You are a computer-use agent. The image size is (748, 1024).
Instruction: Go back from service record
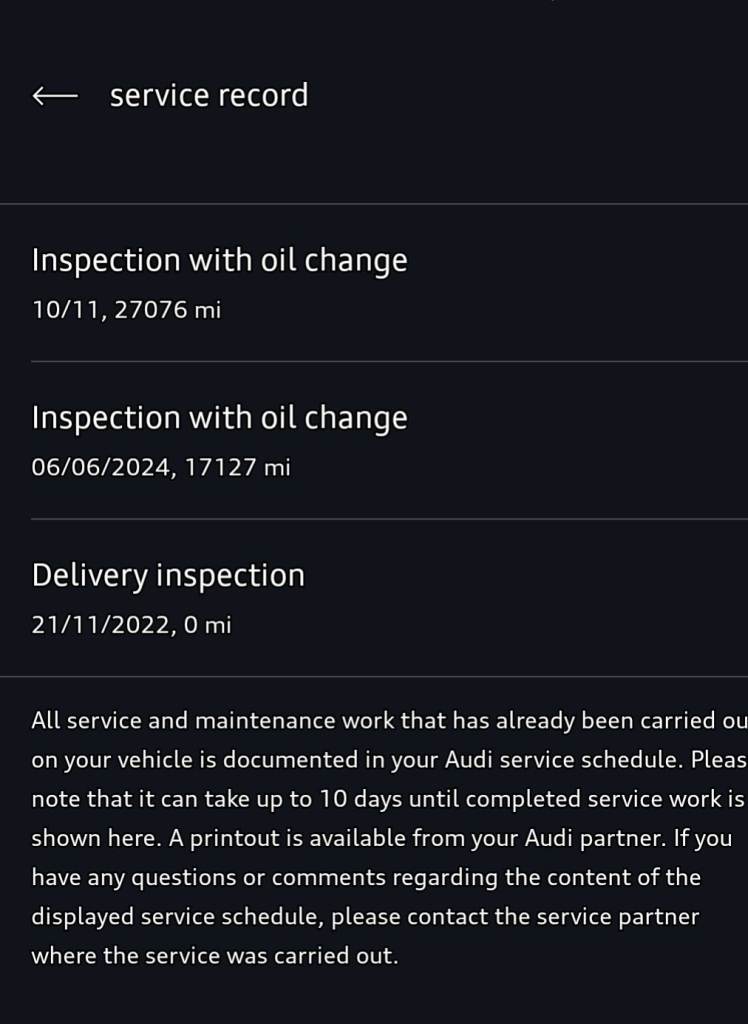tap(54, 96)
